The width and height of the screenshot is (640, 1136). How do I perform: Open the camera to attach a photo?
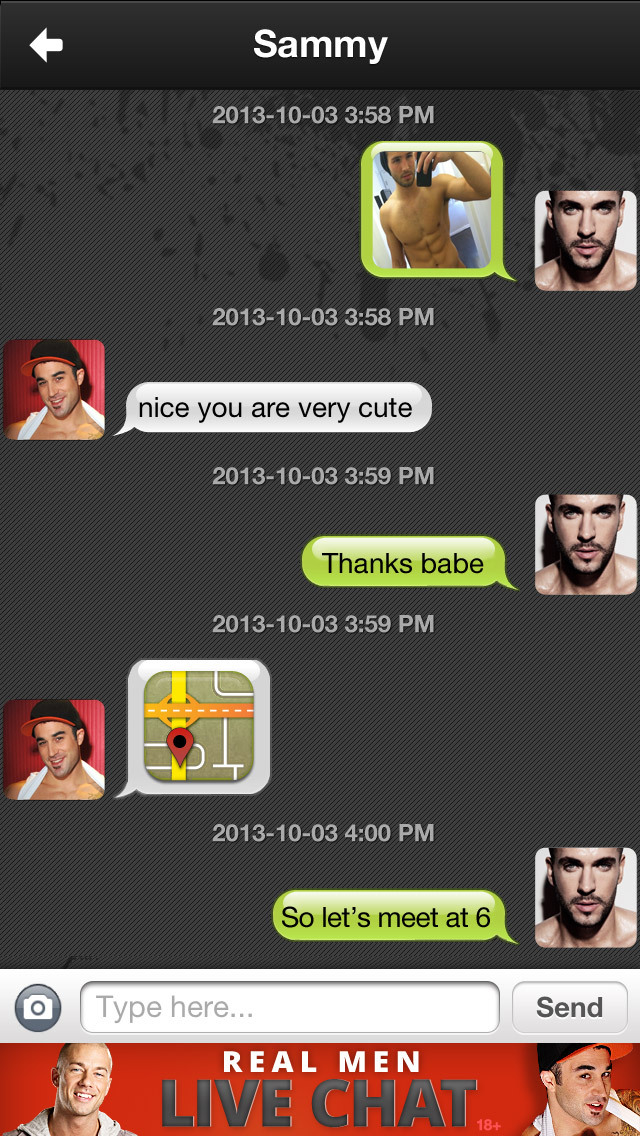click(x=38, y=1007)
